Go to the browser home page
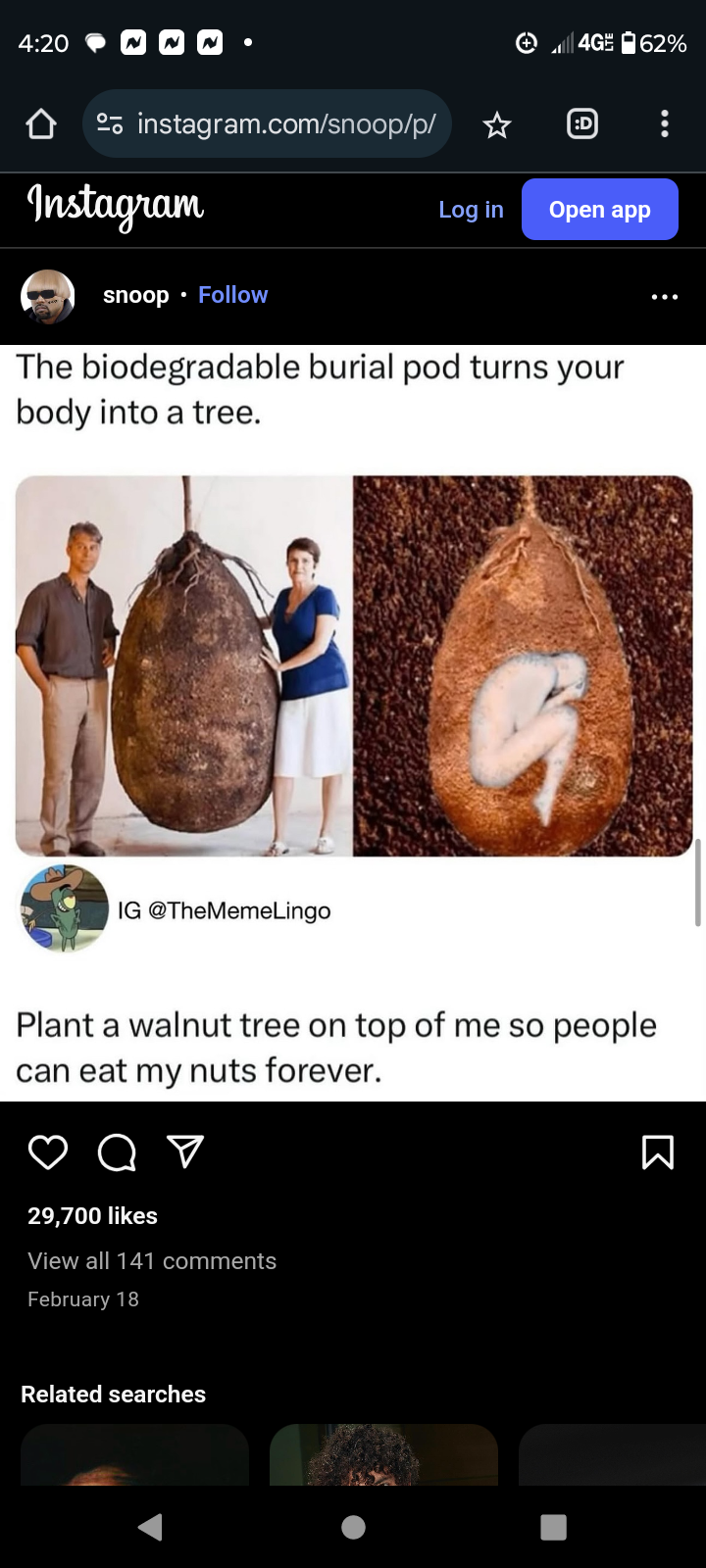The height and width of the screenshot is (1568, 706). [x=41, y=124]
